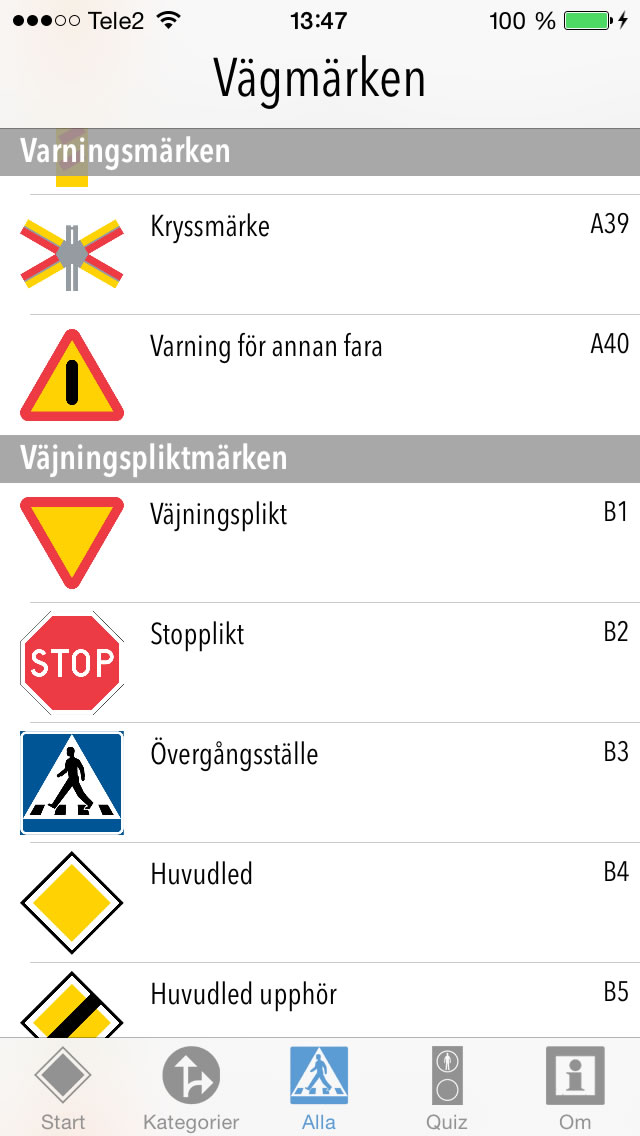Viewport: 640px width, 1136px height.
Task: Open the Quiz tab
Action: point(447,1088)
